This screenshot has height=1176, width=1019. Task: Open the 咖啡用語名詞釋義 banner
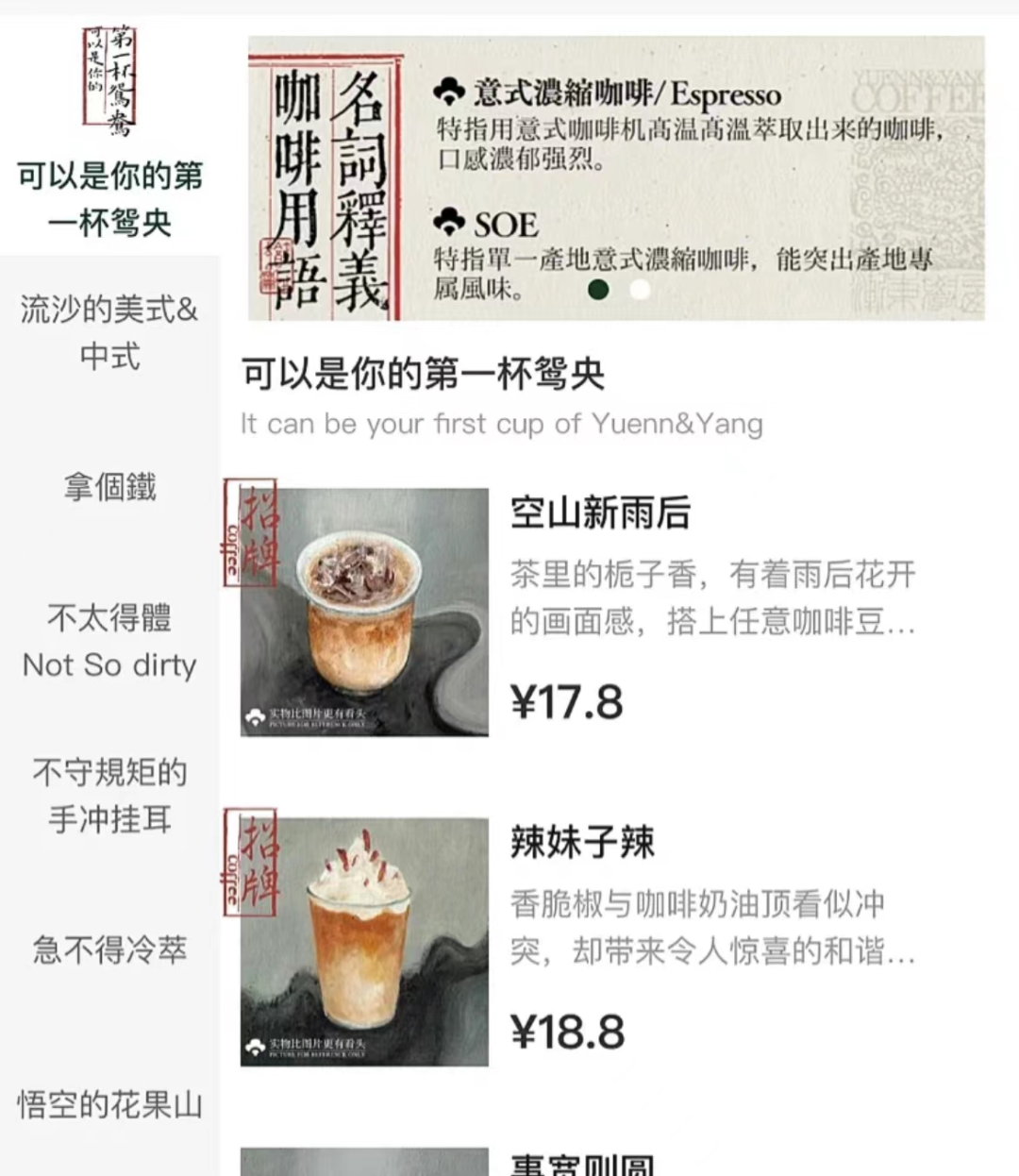(615, 177)
